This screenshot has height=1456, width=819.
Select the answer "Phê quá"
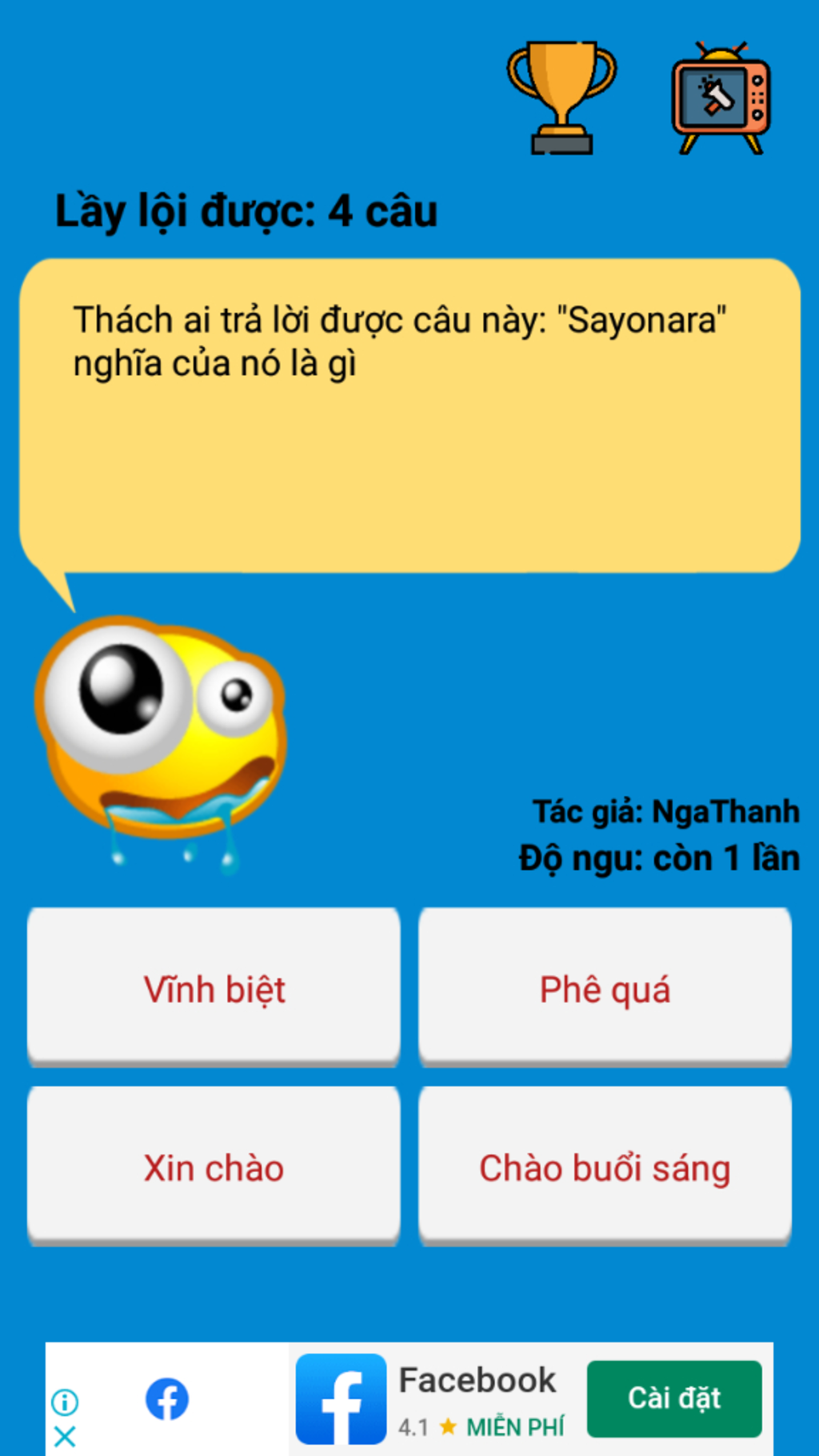605,988
